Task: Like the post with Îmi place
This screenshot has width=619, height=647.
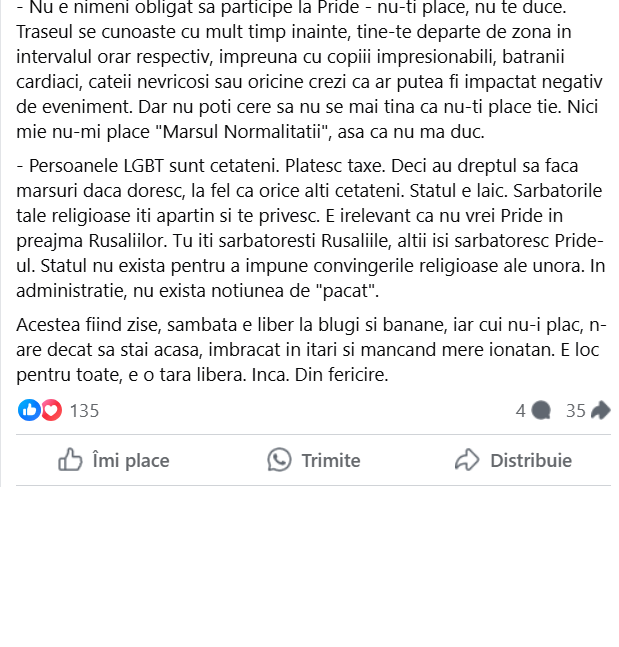Action: click(x=113, y=460)
